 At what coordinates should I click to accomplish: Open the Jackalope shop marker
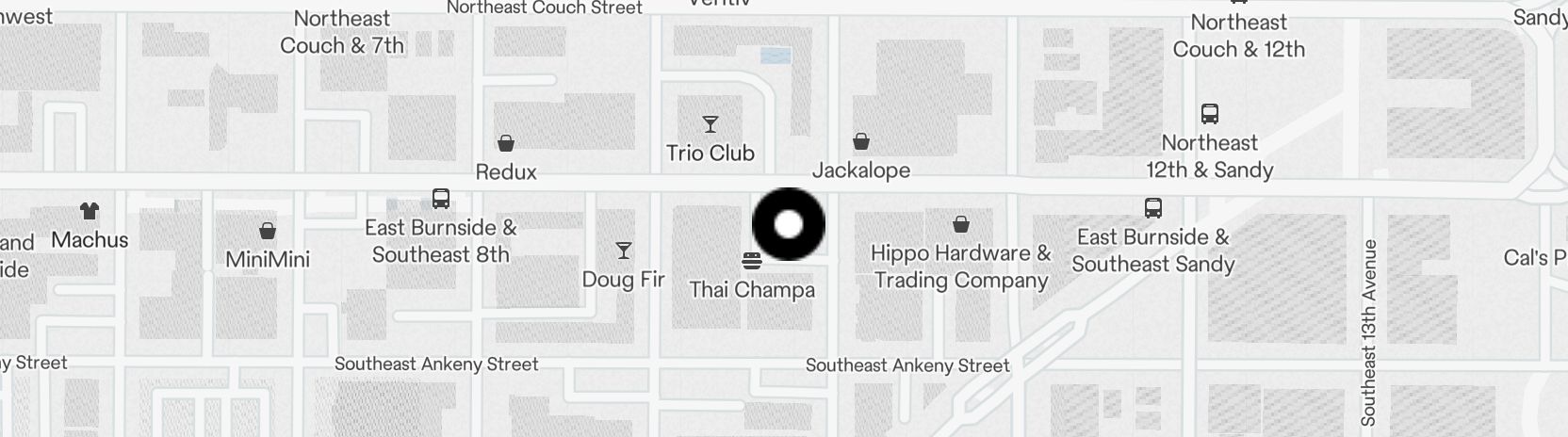point(861,142)
